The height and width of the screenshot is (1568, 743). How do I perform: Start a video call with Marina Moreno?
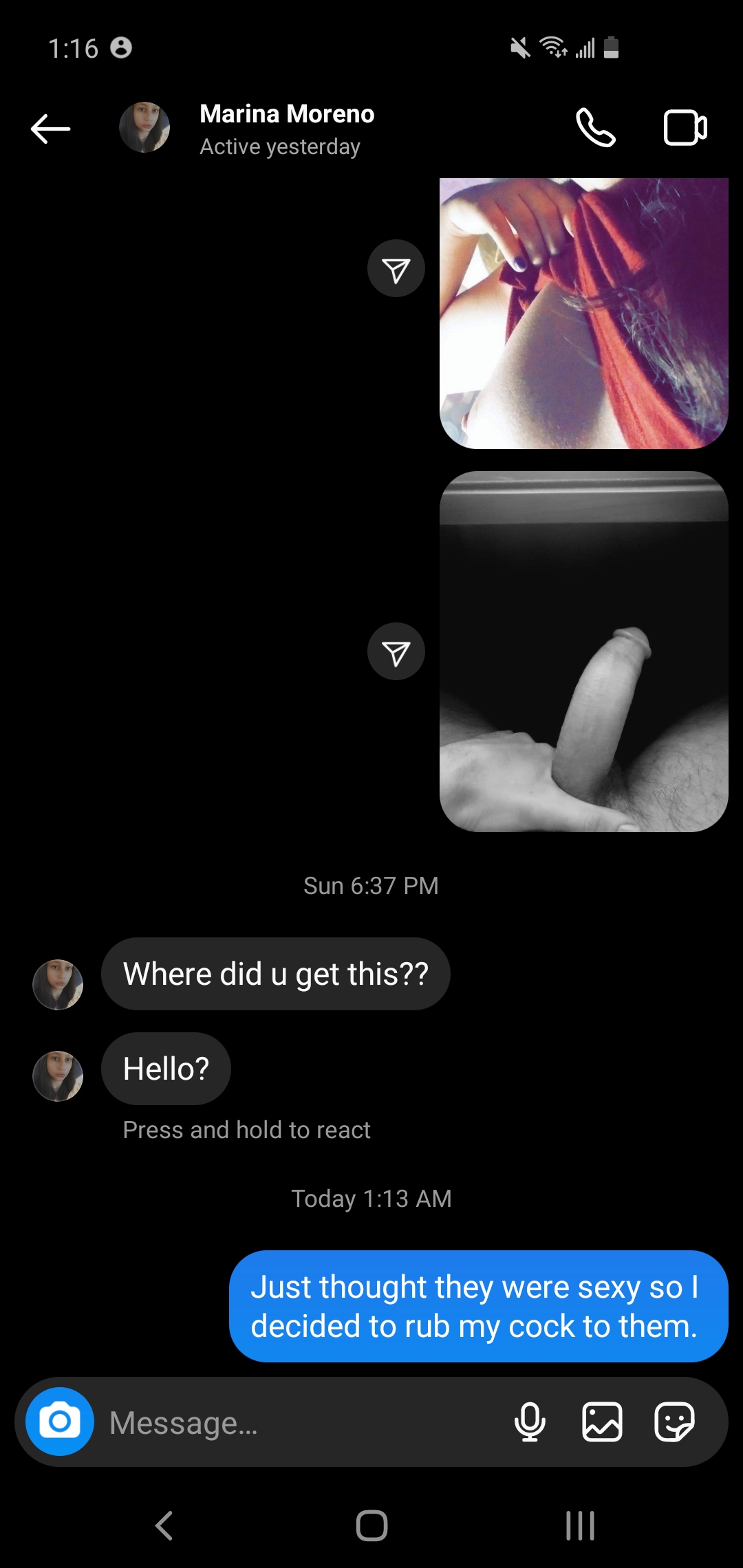tap(685, 128)
